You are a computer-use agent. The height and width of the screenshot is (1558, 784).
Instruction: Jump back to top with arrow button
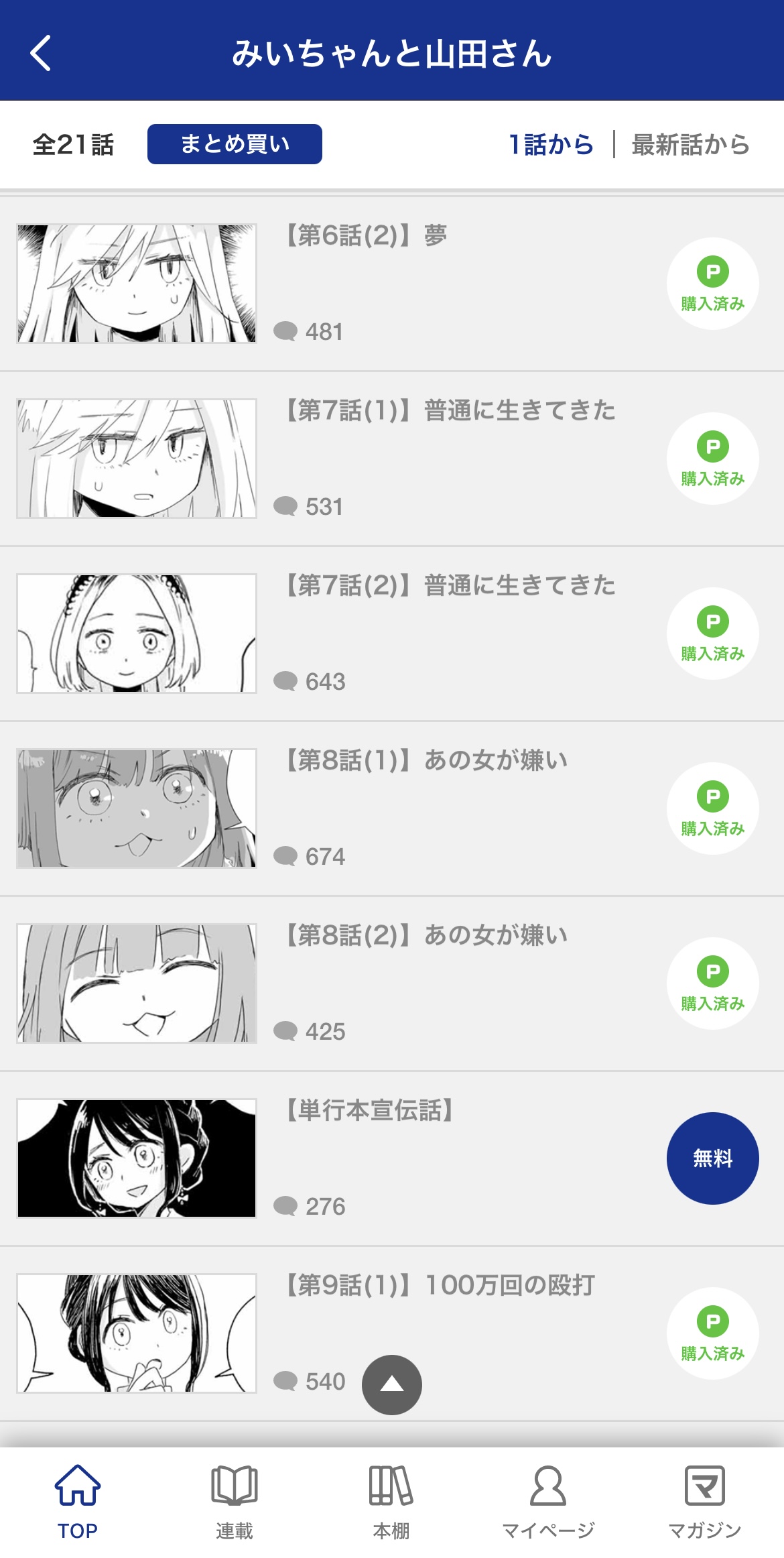(x=392, y=1384)
